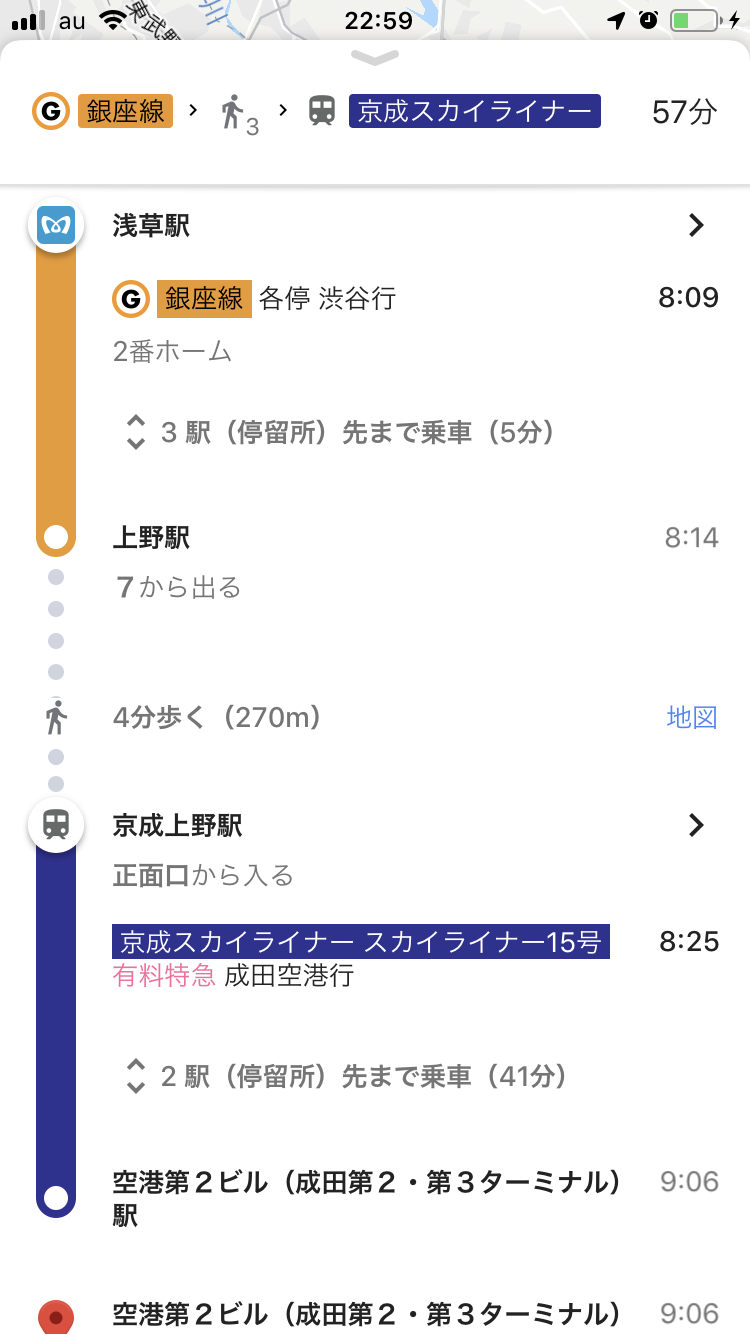This screenshot has width=750, height=1334.
Task: Collapse the route sheet with the down chevron
Action: [375, 59]
